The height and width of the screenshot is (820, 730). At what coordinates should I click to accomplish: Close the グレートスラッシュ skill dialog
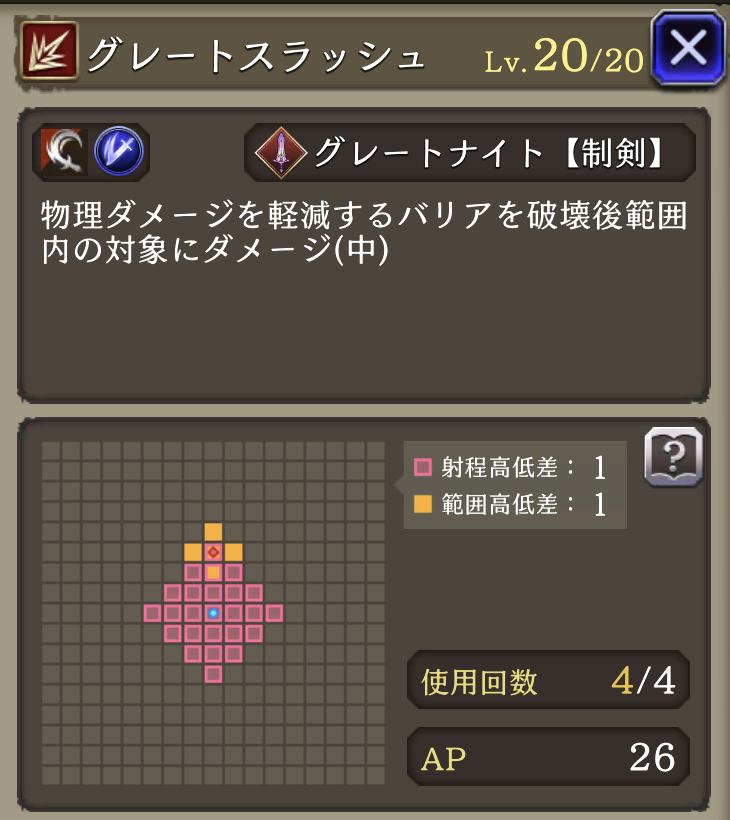tap(688, 48)
